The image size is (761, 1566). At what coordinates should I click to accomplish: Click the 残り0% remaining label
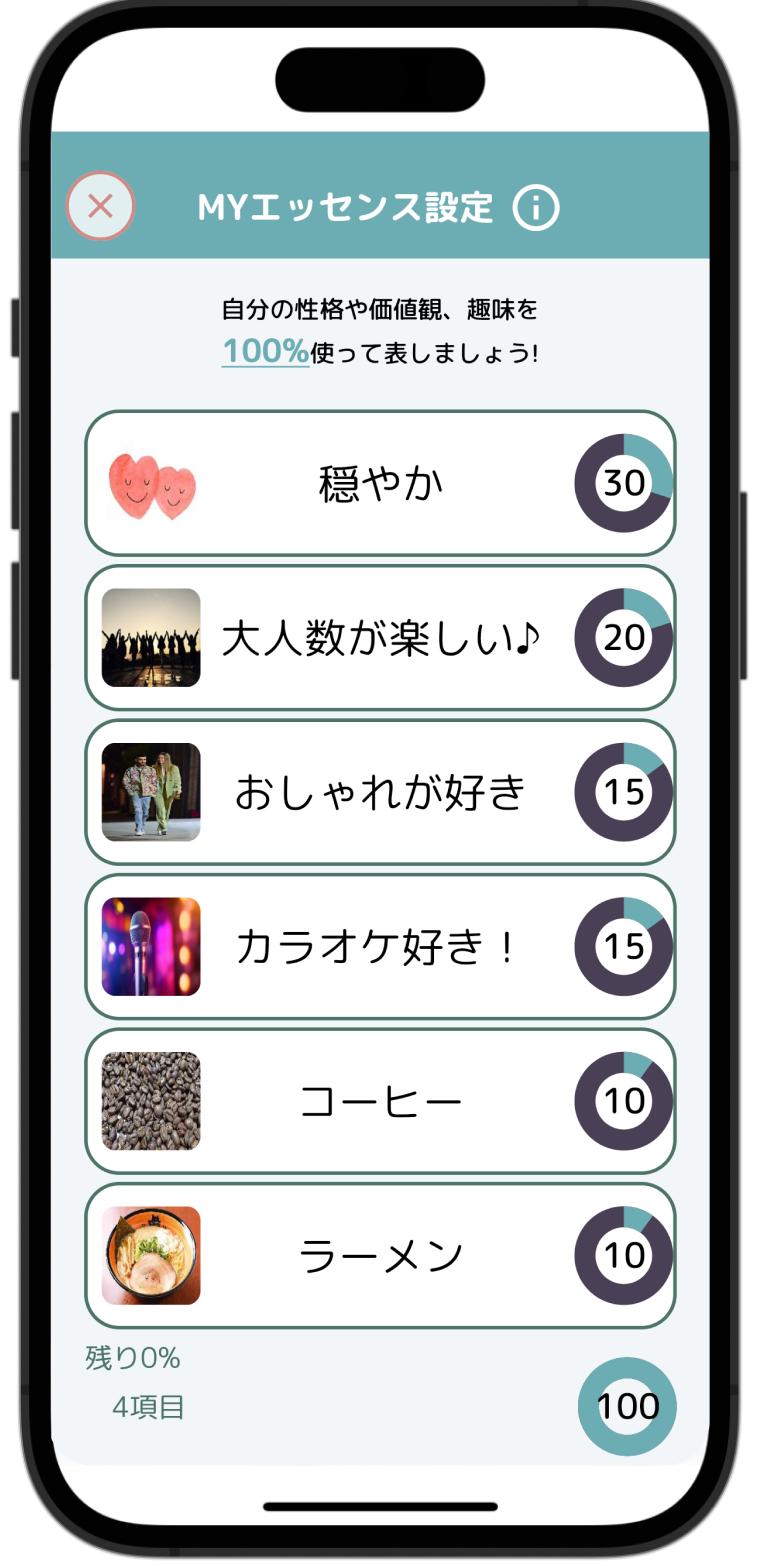point(131,1358)
